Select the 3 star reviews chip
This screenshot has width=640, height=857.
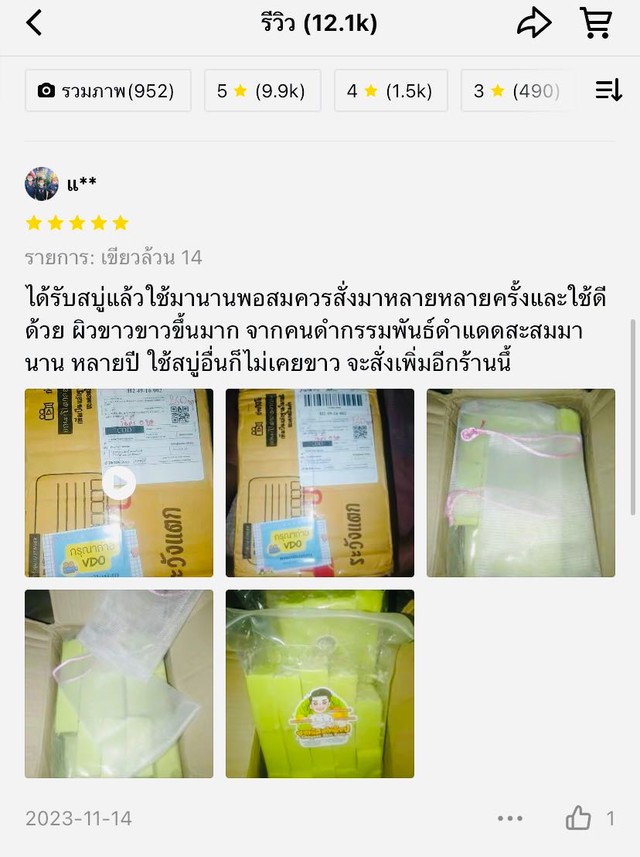tap(517, 91)
